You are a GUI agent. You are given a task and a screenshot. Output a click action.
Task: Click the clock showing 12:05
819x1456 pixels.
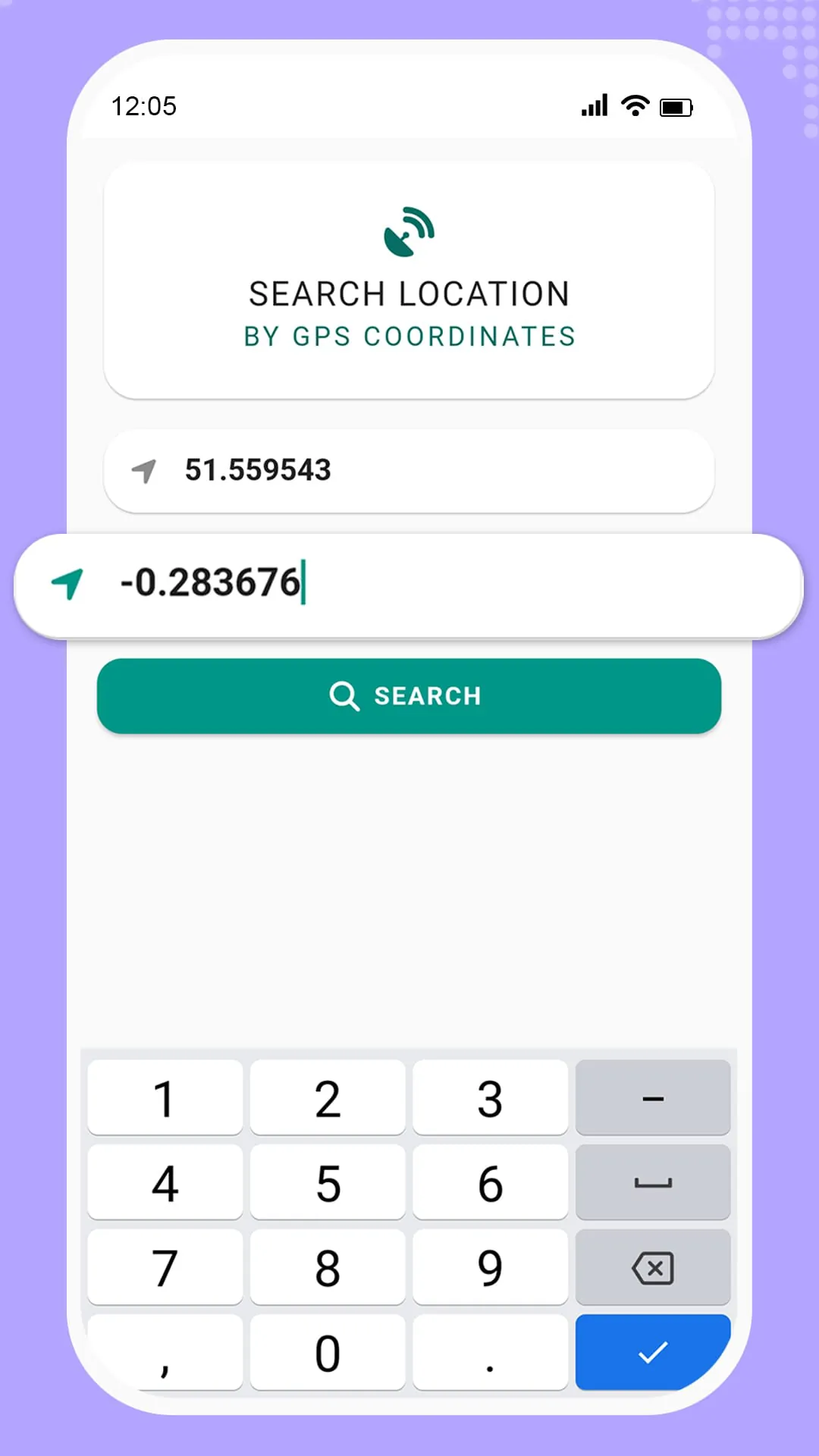[x=144, y=106]
